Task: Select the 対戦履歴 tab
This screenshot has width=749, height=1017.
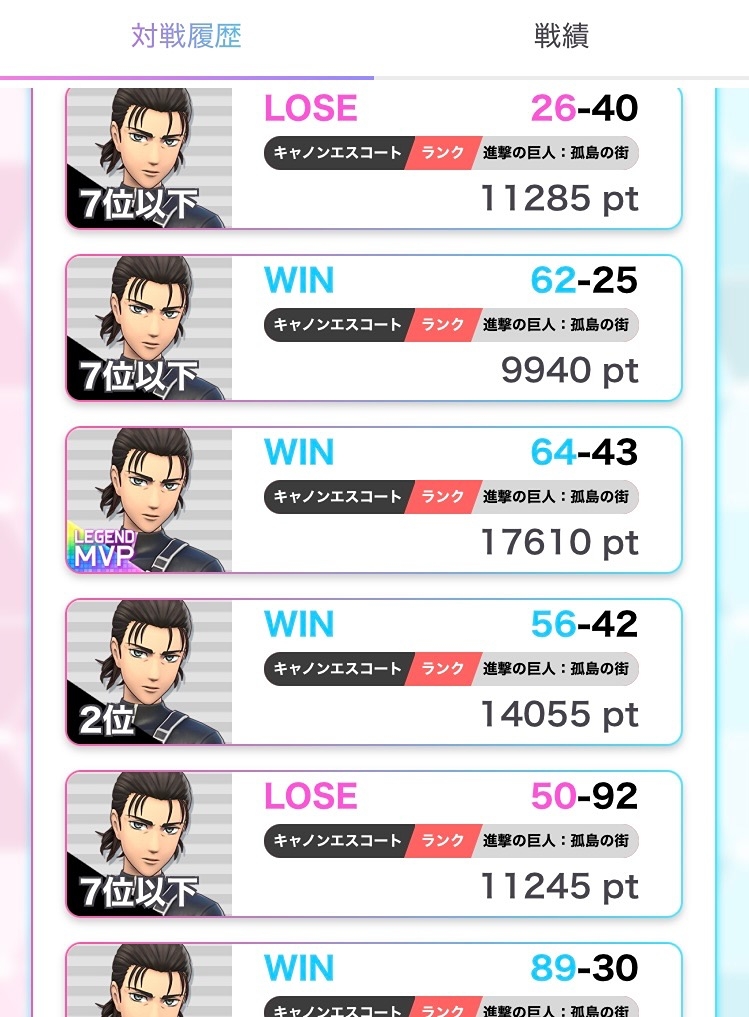Action: pyautogui.click(x=187, y=37)
